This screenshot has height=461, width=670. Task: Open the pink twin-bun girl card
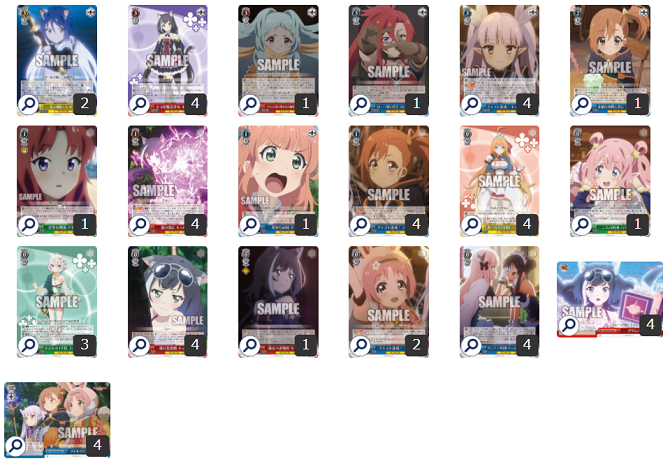tap(609, 175)
